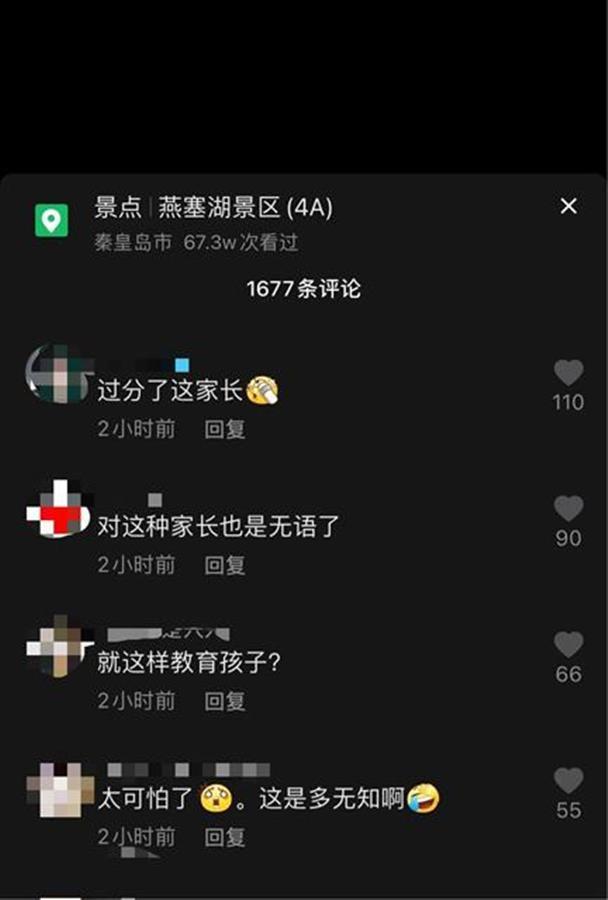This screenshot has width=608, height=900.
Task: Reply to 对这种家长也是无语了
Action: 225,565
